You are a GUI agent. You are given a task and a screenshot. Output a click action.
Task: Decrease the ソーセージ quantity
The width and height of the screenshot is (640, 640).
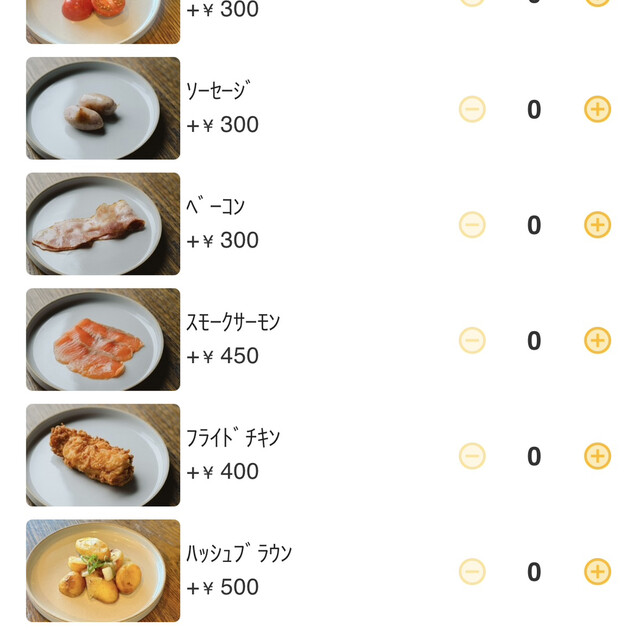coord(472,109)
